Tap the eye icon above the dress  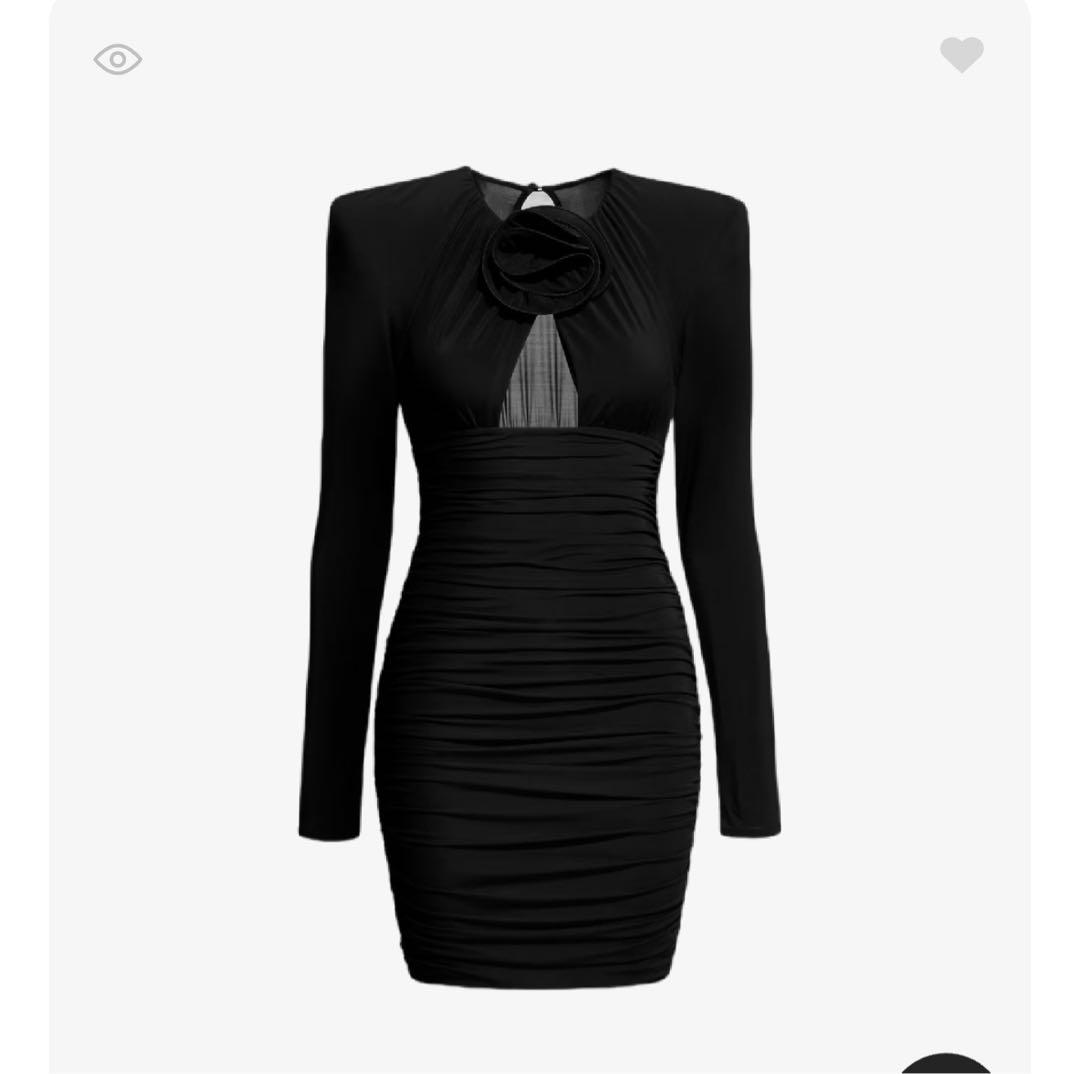(x=118, y=59)
